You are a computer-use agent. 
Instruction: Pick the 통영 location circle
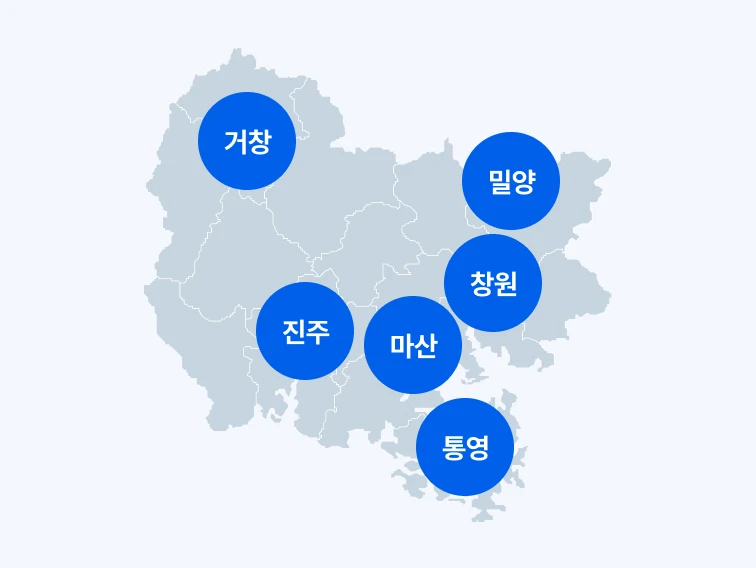click(465, 447)
